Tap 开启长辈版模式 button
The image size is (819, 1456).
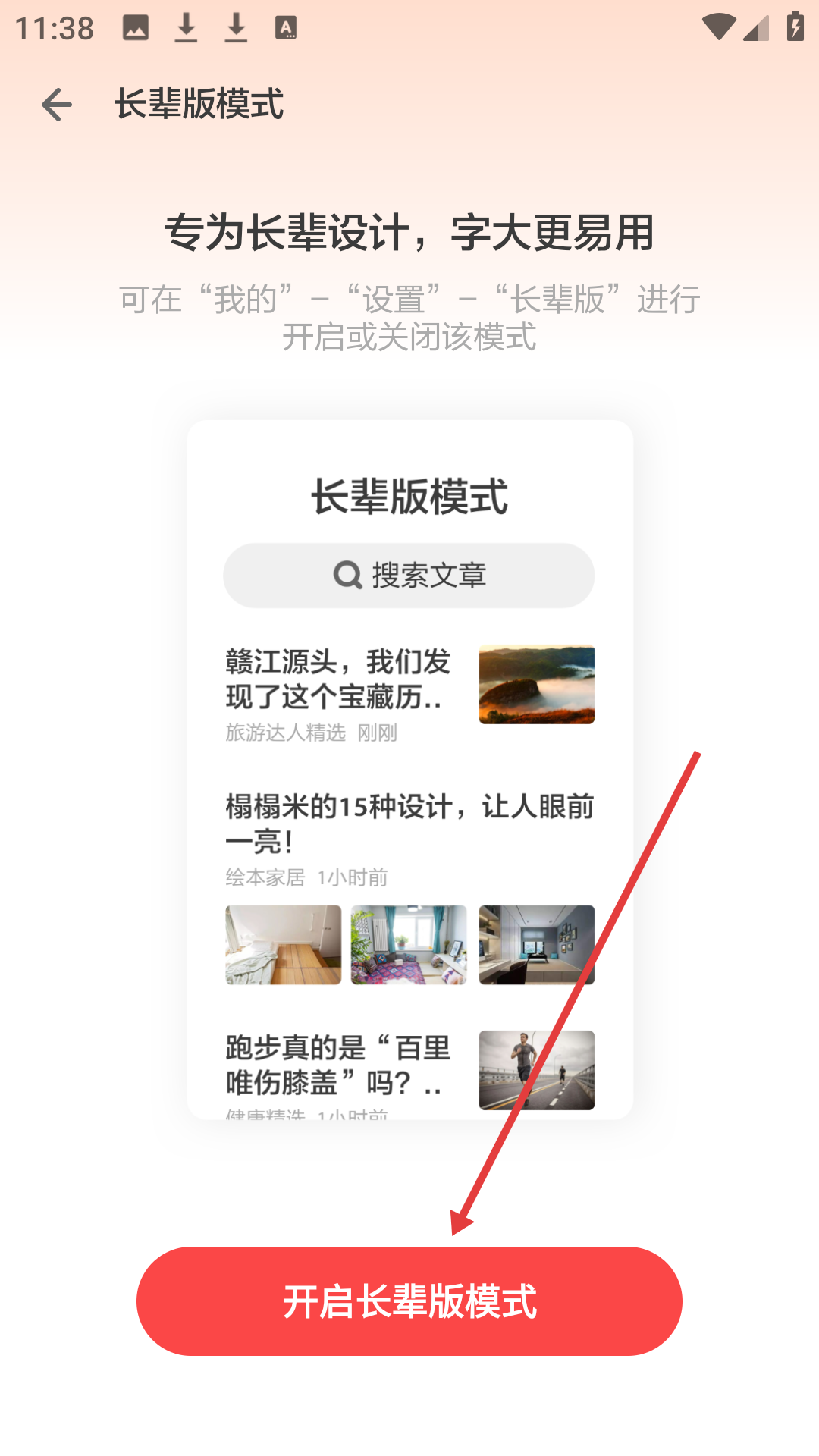pyautogui.click(x=409, y=1301)
